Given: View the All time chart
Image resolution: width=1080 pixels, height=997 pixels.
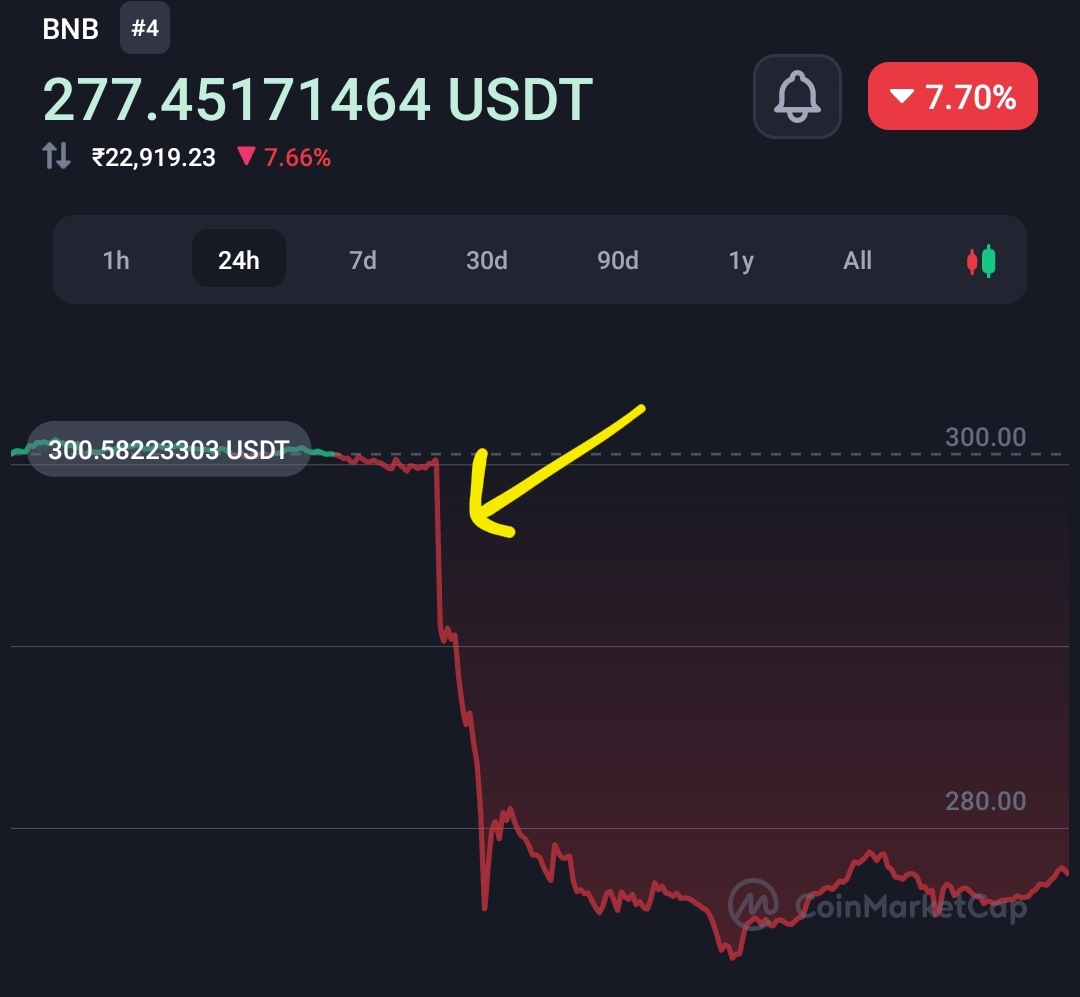Looking at the screenshot, I should tap(858, 260).
